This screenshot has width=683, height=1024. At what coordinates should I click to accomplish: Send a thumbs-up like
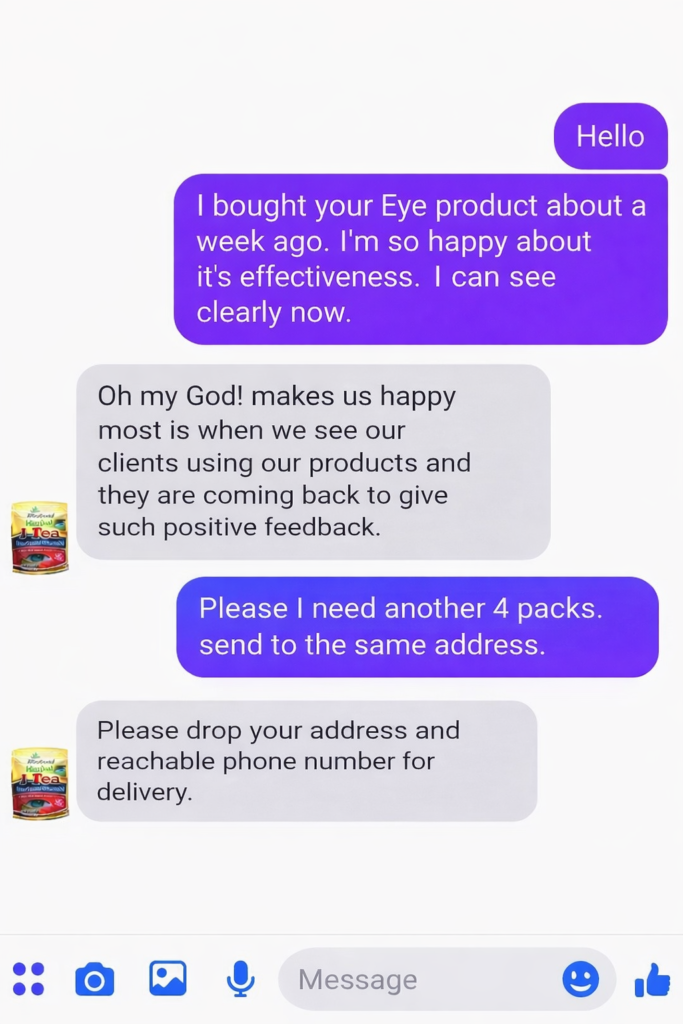point(652,980)
